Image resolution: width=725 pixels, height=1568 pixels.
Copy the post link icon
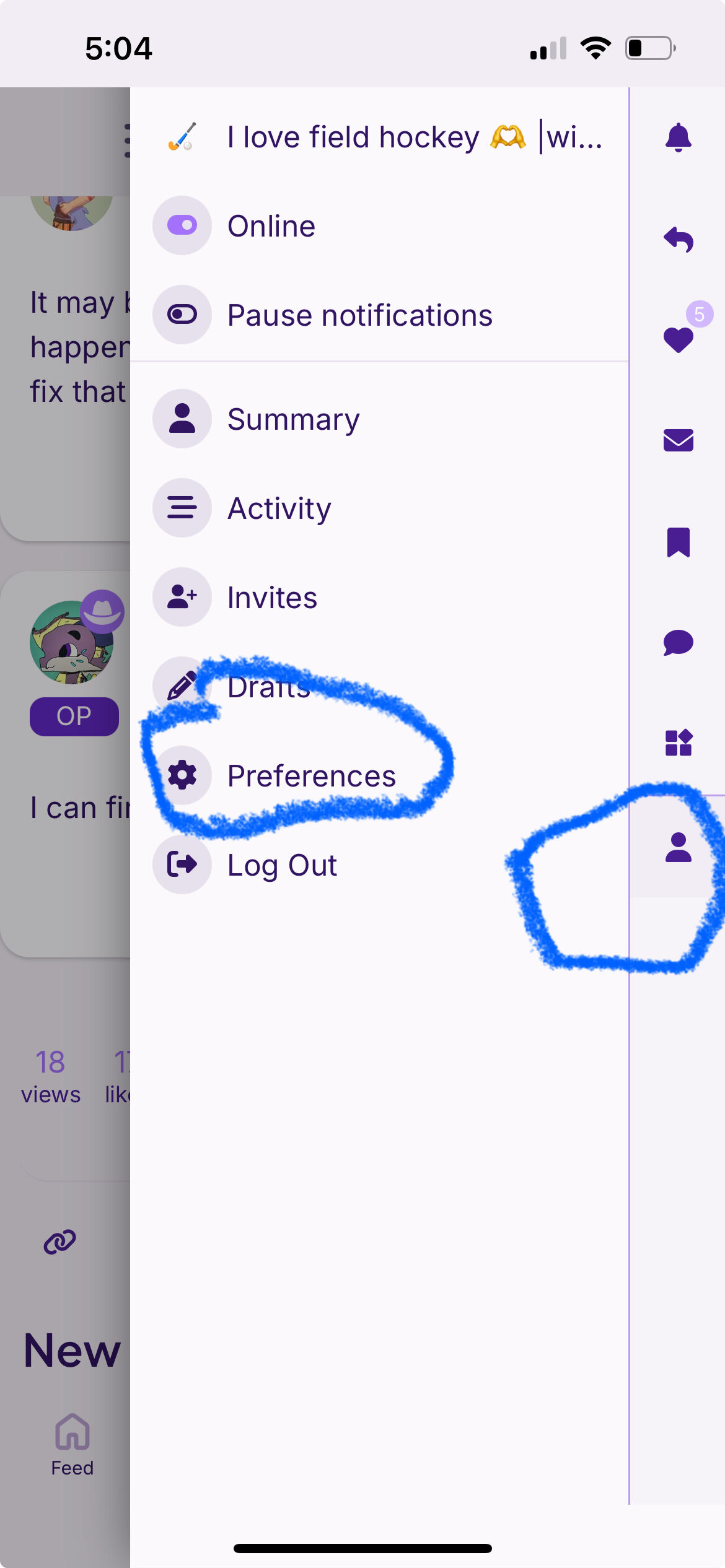click(x=59, y=1242)
